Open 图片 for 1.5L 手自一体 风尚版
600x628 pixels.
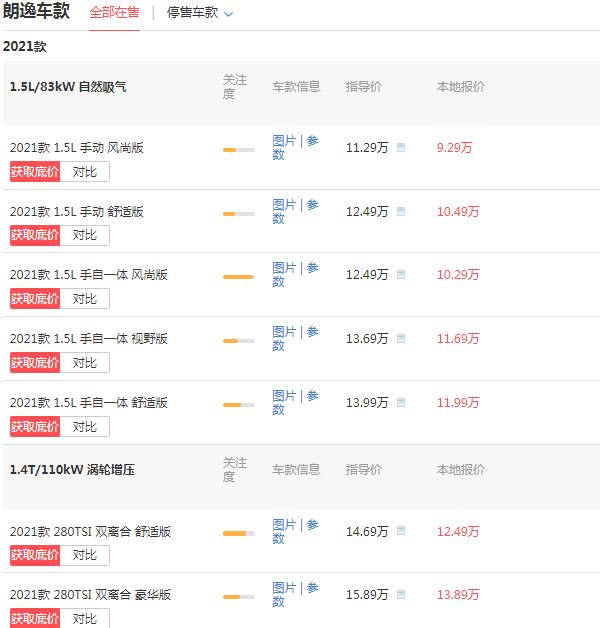[284, 268]
